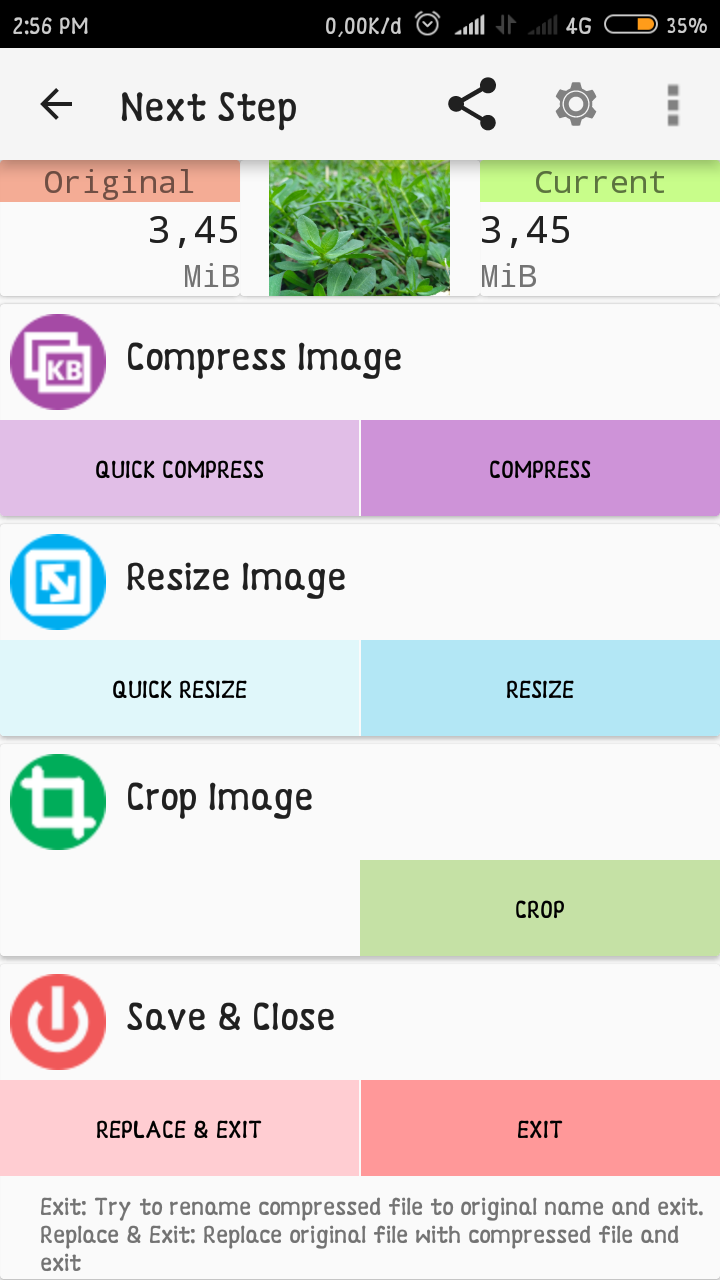This screenshot has height=1280, width=720.
Task: Tap the Exit button
Action: tap(540, 1129)
